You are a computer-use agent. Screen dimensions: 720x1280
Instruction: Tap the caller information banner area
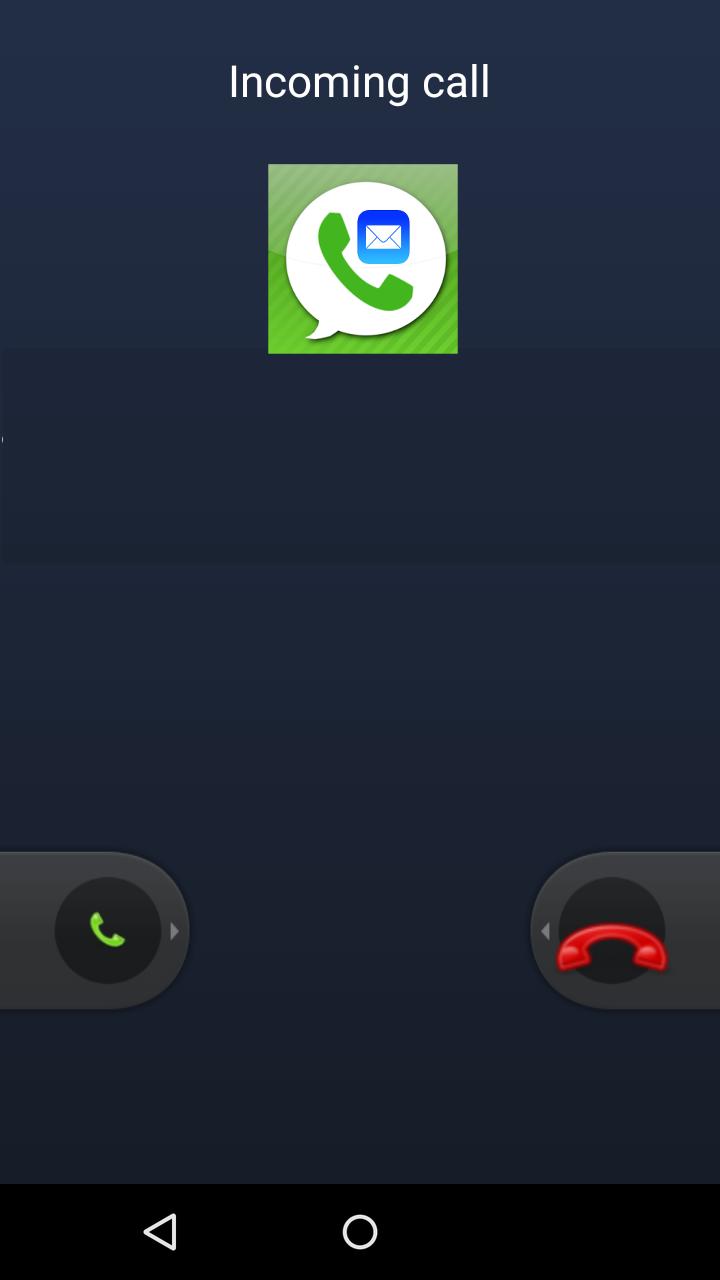click(360, 455)
